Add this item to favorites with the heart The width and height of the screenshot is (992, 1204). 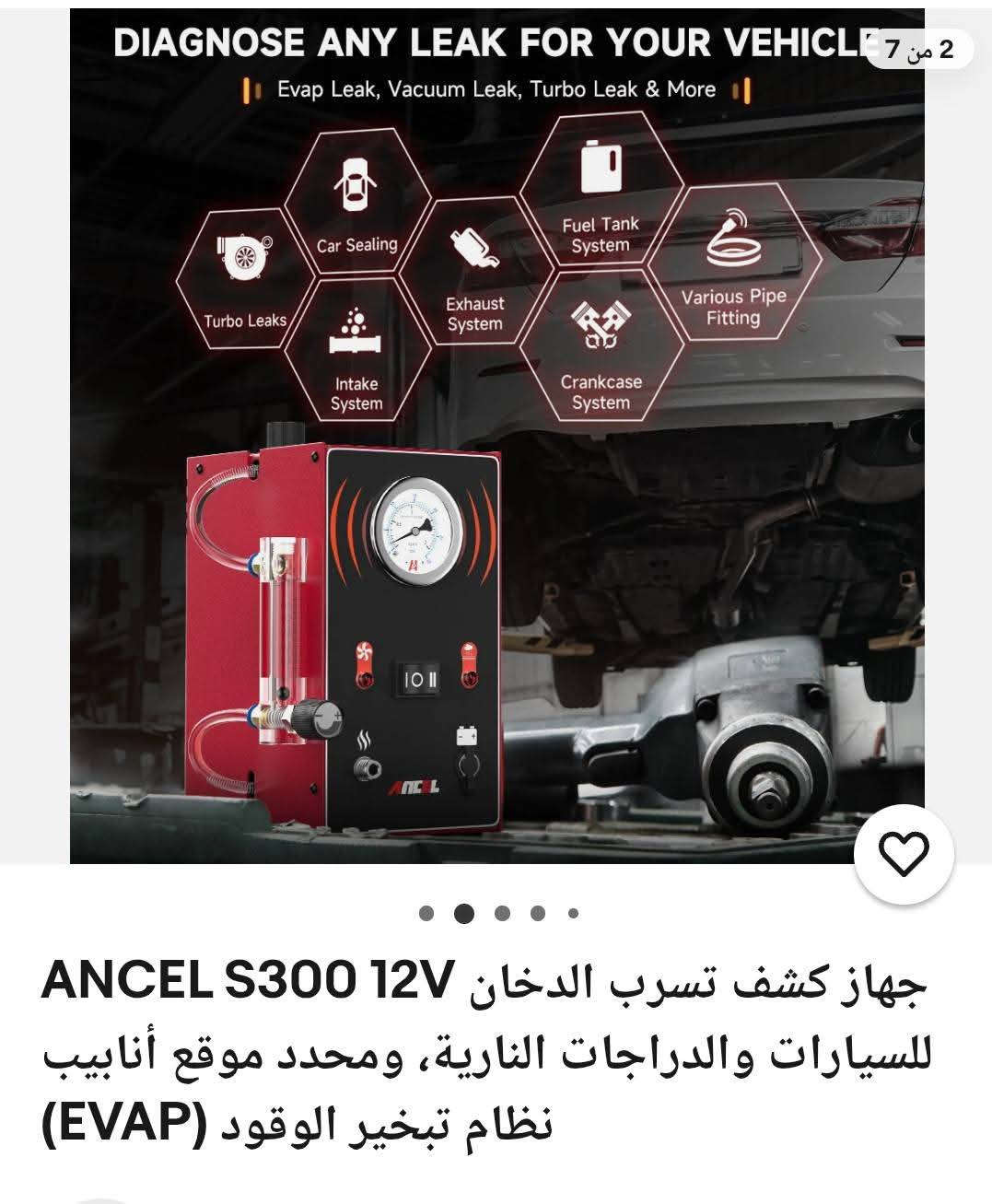pos(904,854)
